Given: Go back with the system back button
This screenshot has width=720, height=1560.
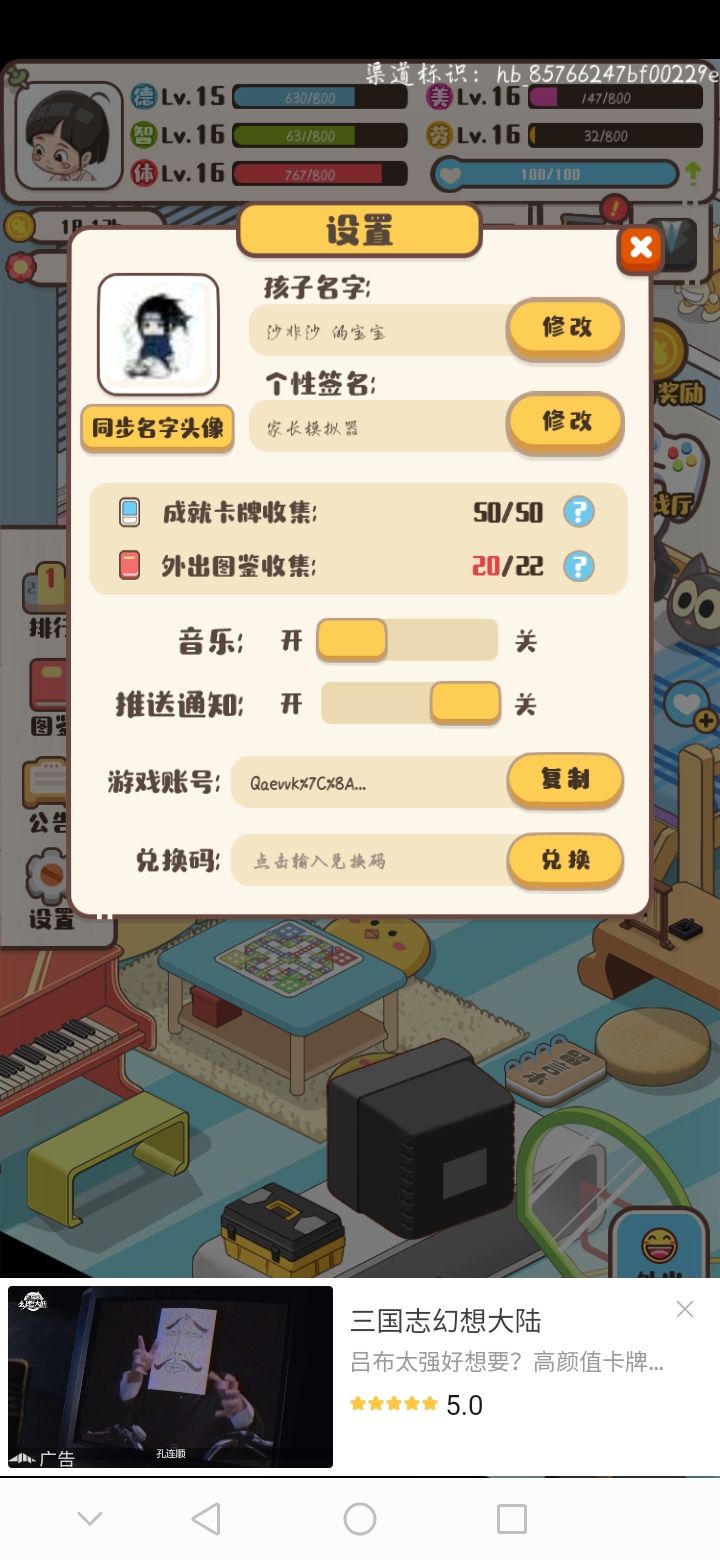Looking at the screenshot, I should (x=206, y=1519).
